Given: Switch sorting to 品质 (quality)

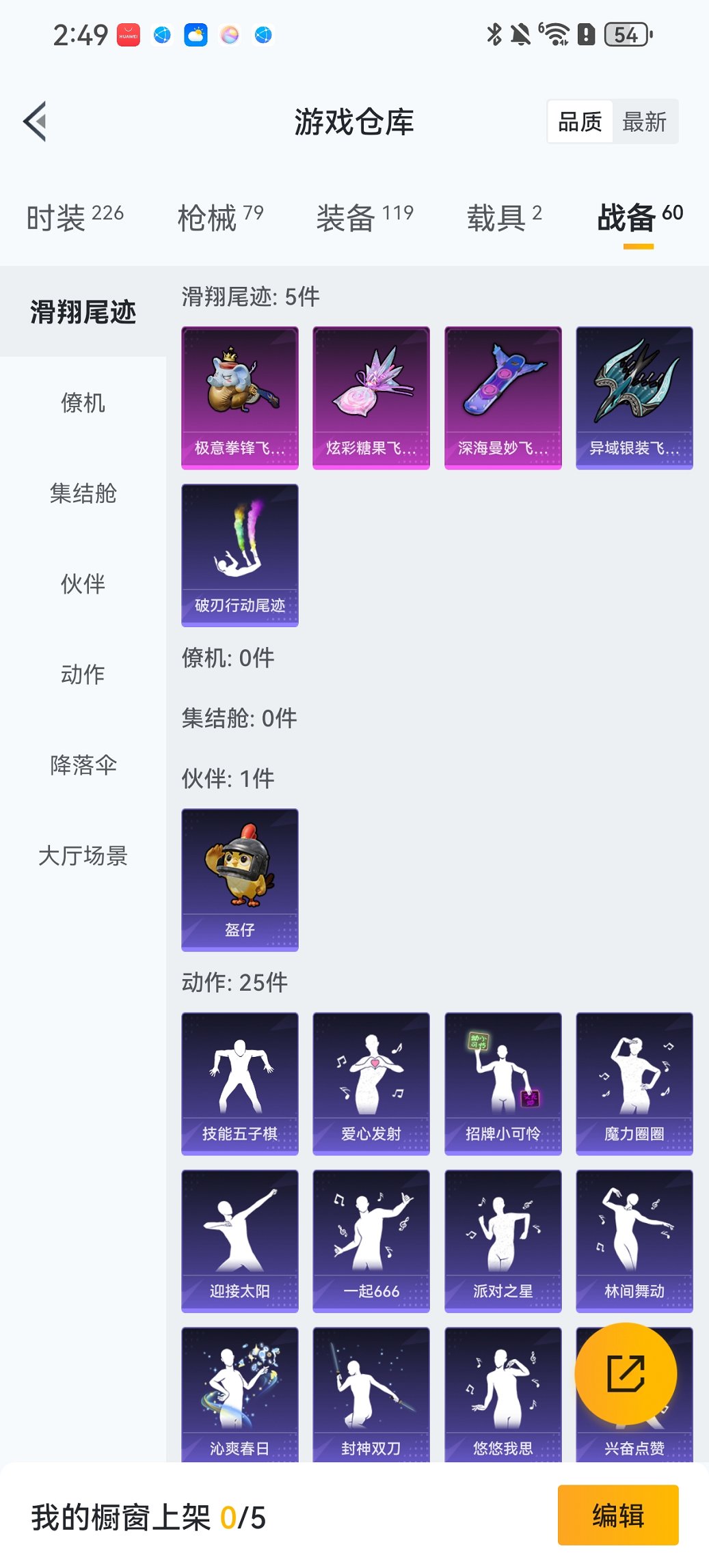Looking at the screenshot, I should (580, 121).
